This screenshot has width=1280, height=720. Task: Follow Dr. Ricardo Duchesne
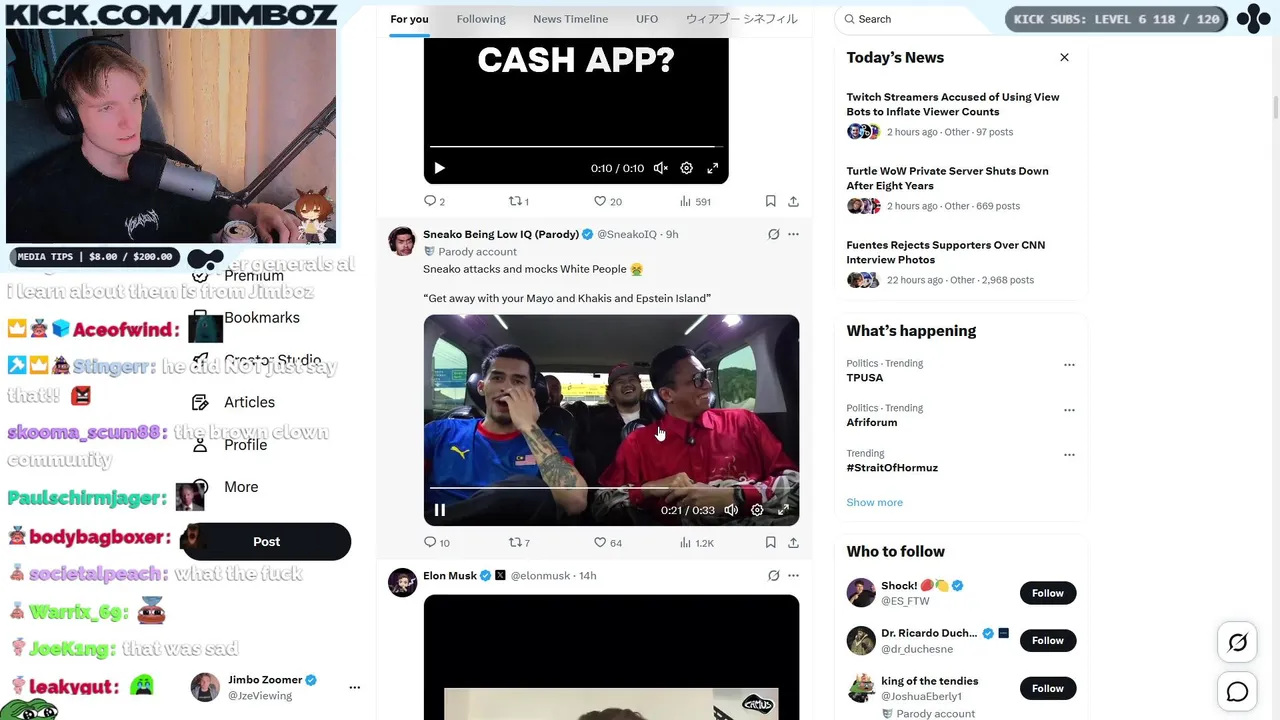[1047, 640]
